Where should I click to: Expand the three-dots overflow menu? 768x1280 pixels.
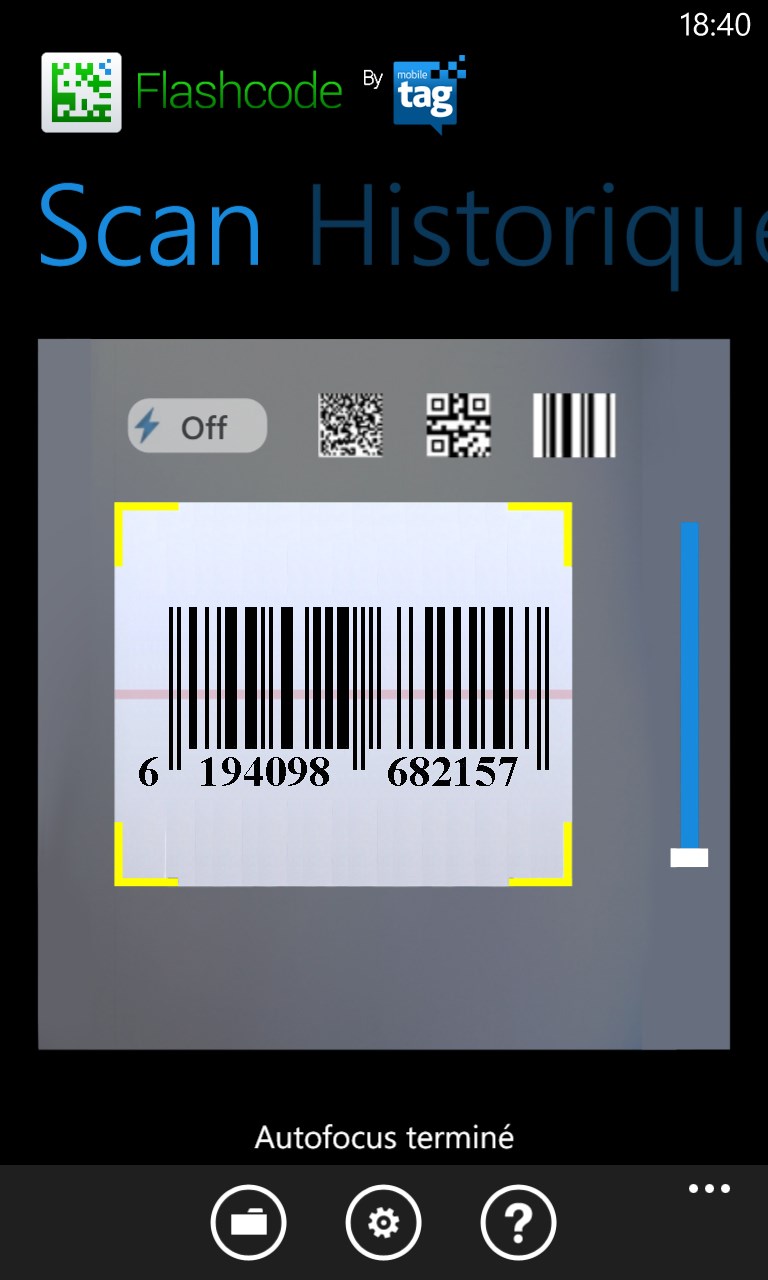click(709, 1189)
